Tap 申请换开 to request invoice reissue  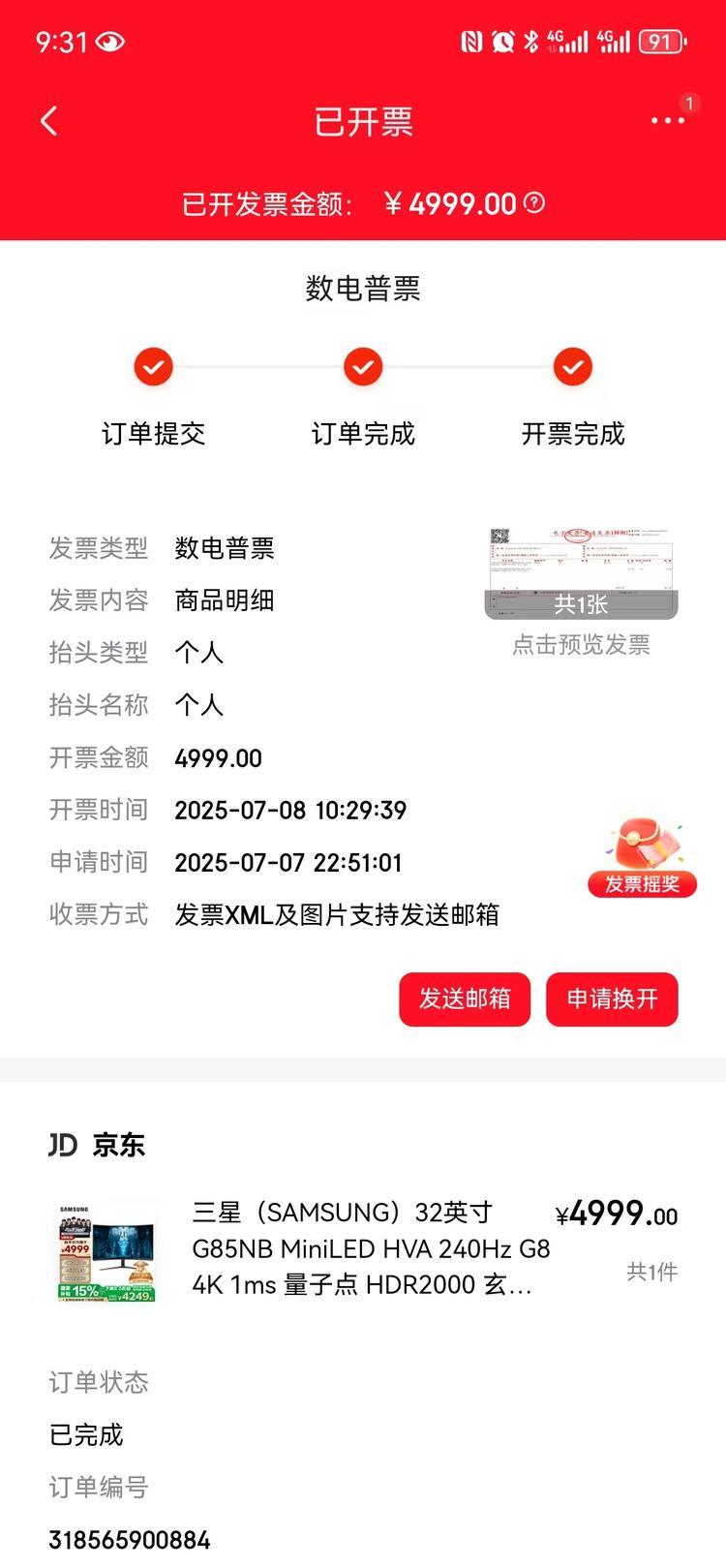[612, 999]
